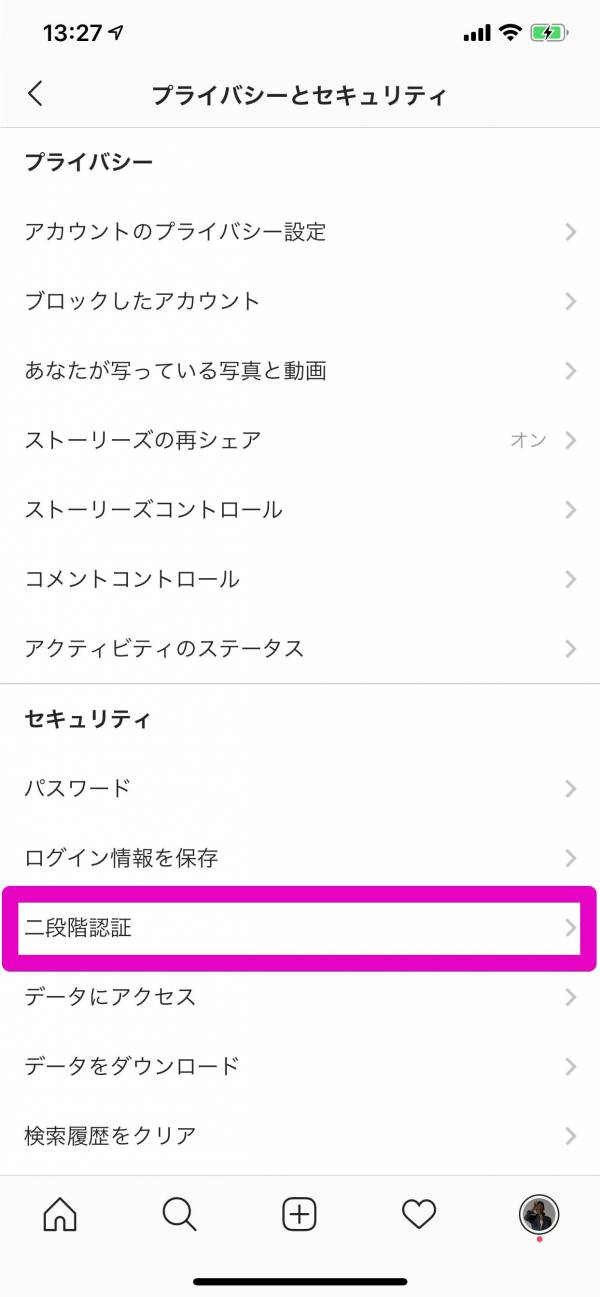
Task: Switch to the Home tab
Action: (60, 1214)
